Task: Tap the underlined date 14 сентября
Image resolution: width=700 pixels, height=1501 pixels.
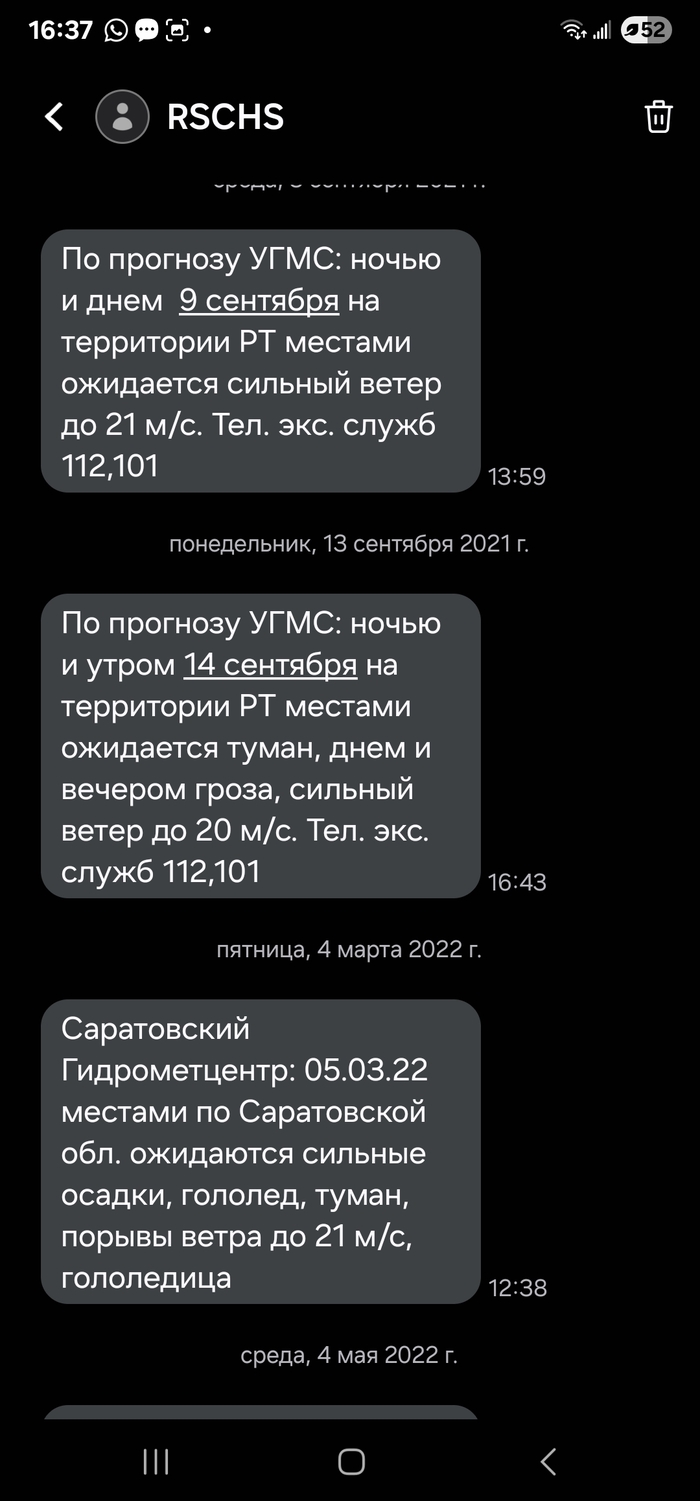Action: click(270, 664)
